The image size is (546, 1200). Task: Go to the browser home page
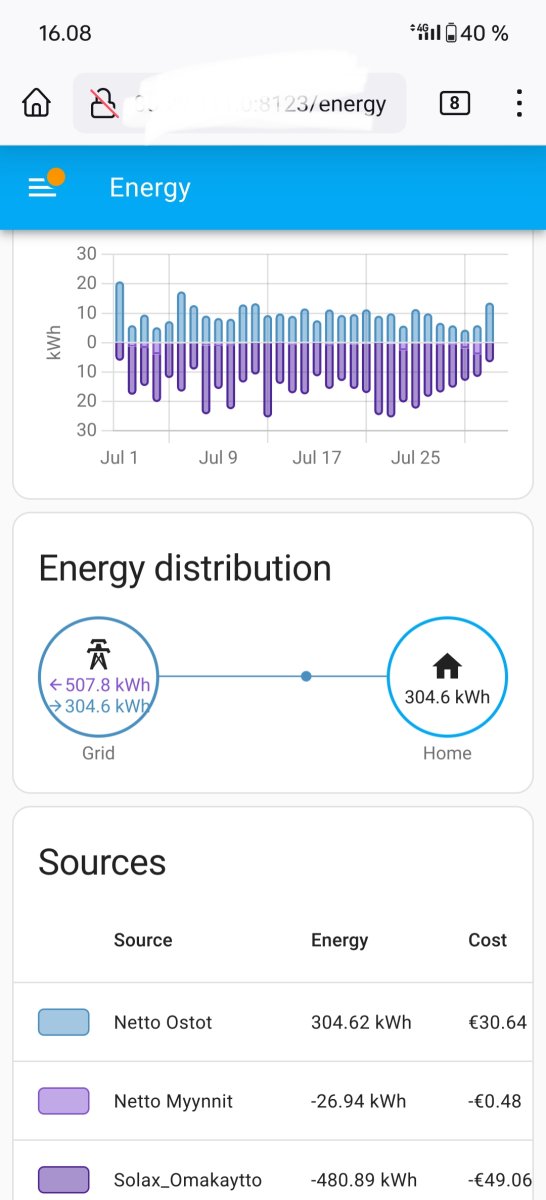pos(36,103)
